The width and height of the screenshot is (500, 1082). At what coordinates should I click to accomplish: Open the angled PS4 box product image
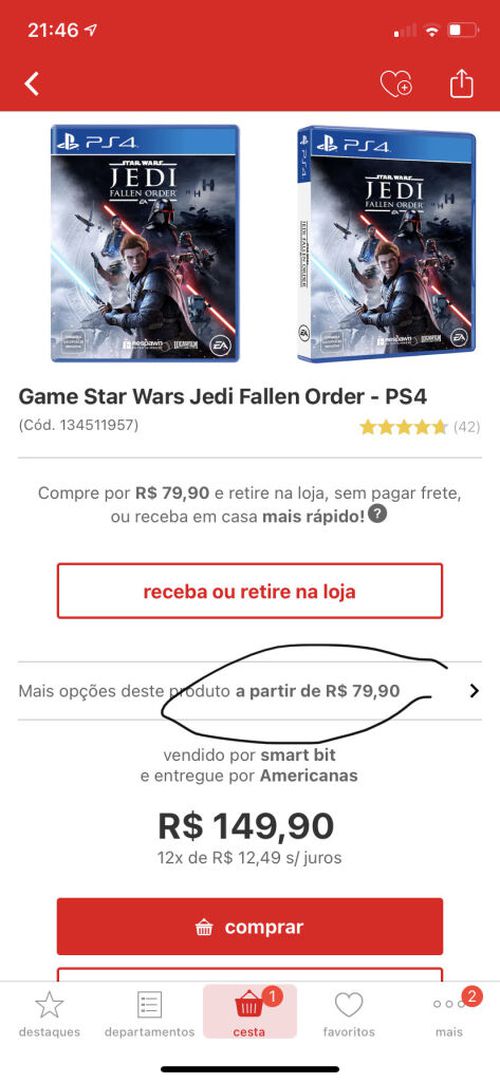[386, 244]
